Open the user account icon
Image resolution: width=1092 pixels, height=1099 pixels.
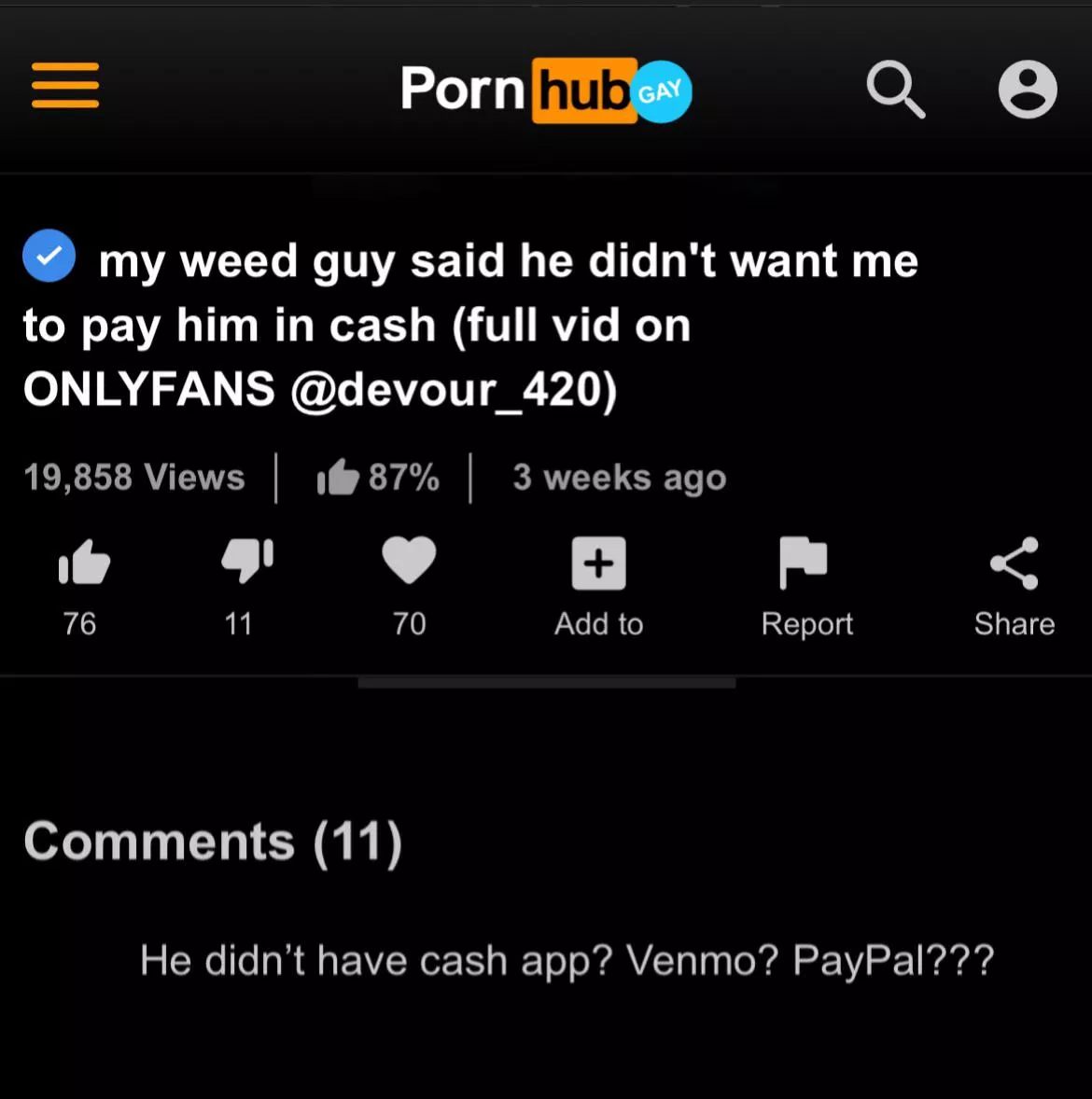click(1027, 90)
